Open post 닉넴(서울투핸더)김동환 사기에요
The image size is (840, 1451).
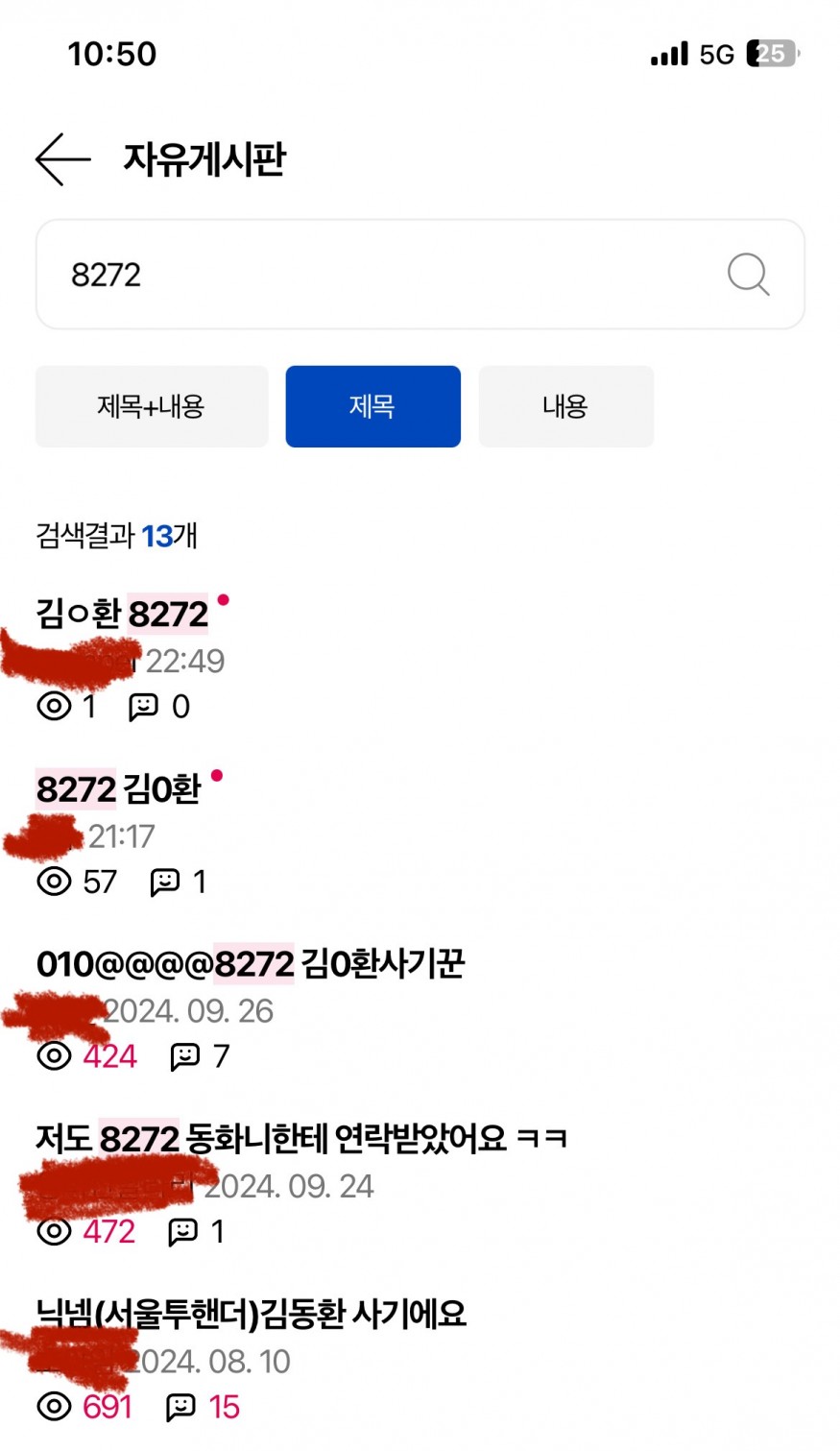click(251, 1314)
